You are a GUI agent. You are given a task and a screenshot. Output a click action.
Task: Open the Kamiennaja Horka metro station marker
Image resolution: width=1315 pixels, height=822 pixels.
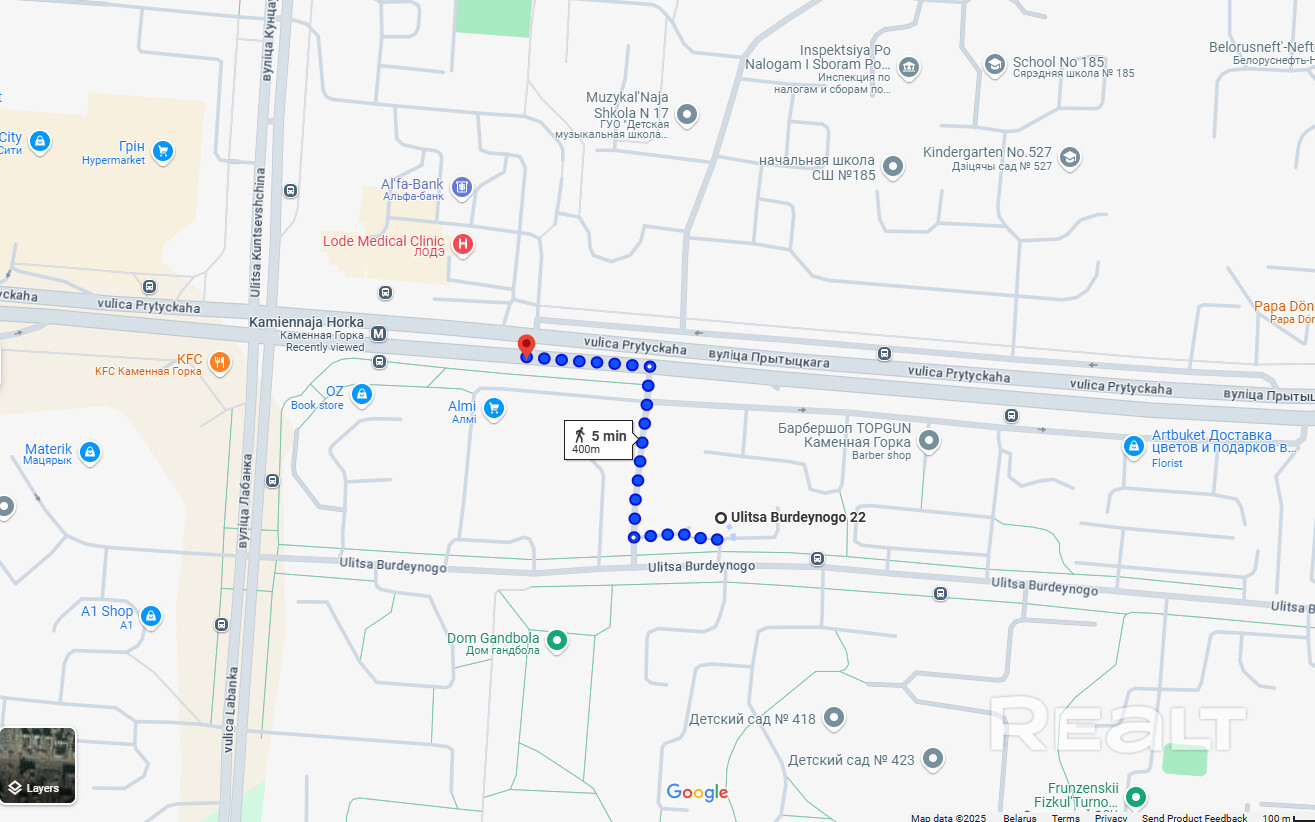[378, 334]
